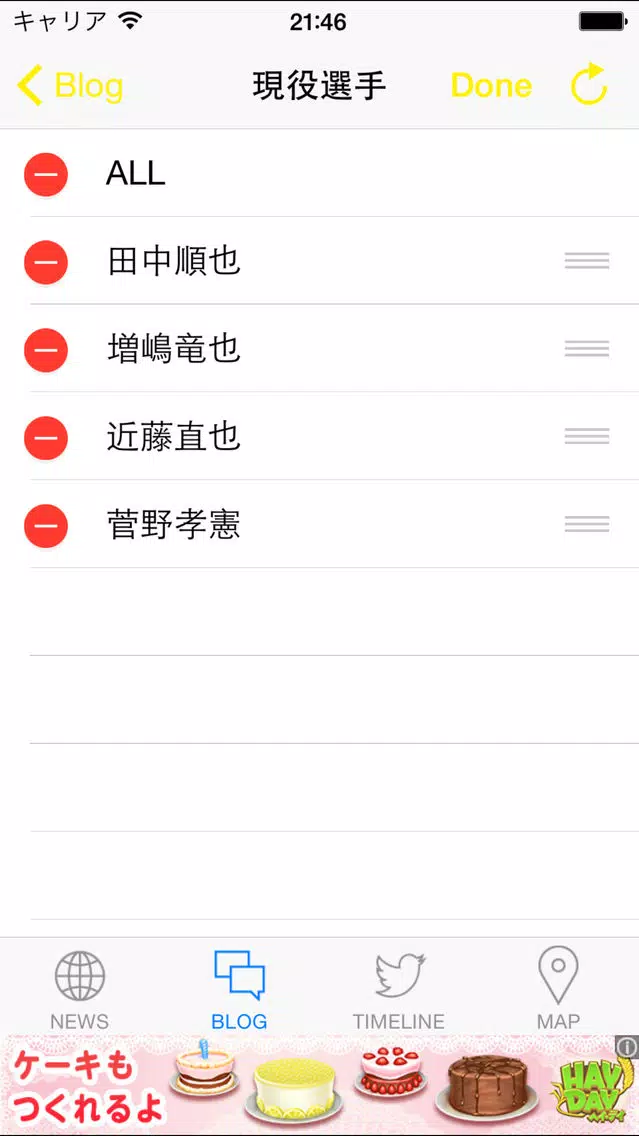
Task: Go back to Blog
Action: tap(70, 85)
